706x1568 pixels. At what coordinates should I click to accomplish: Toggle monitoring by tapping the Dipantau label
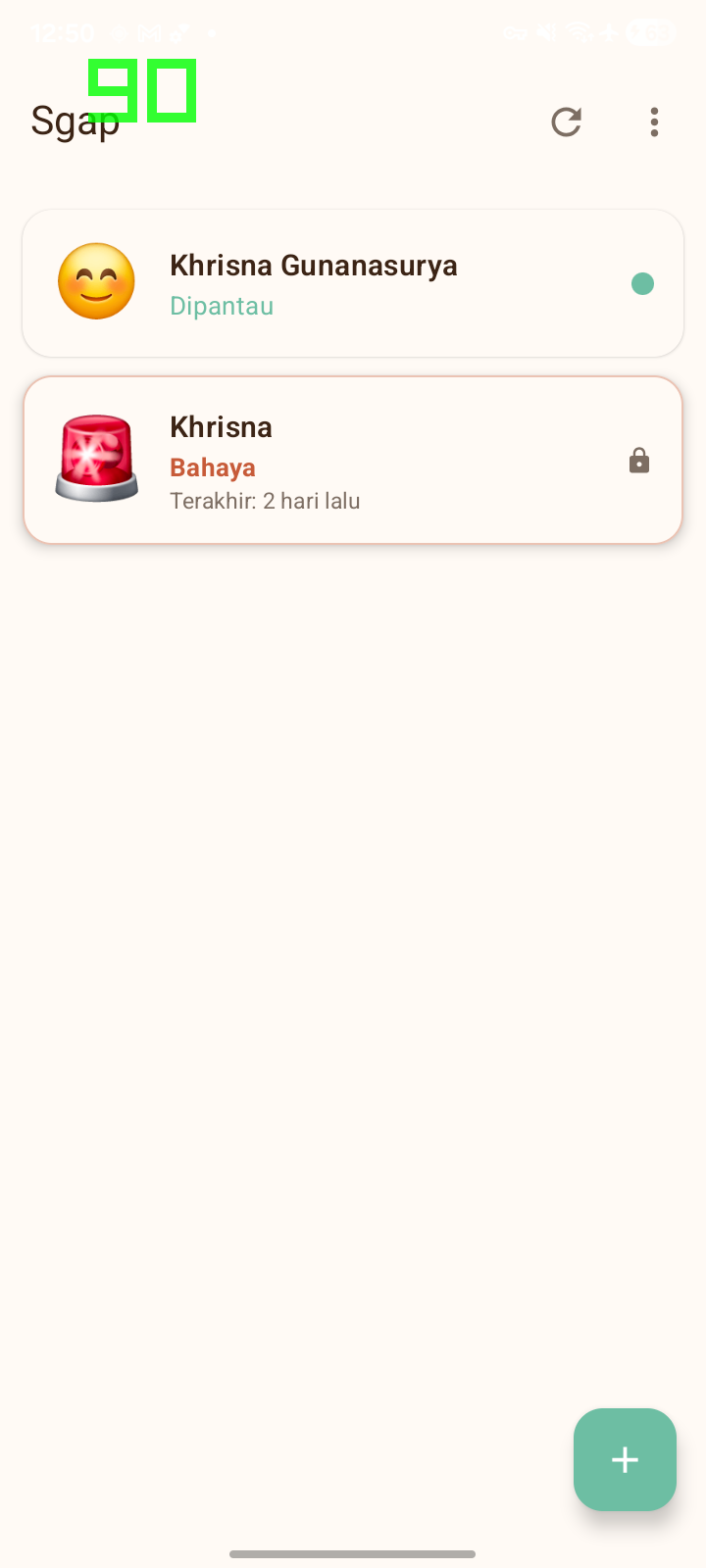pos(222,306)
